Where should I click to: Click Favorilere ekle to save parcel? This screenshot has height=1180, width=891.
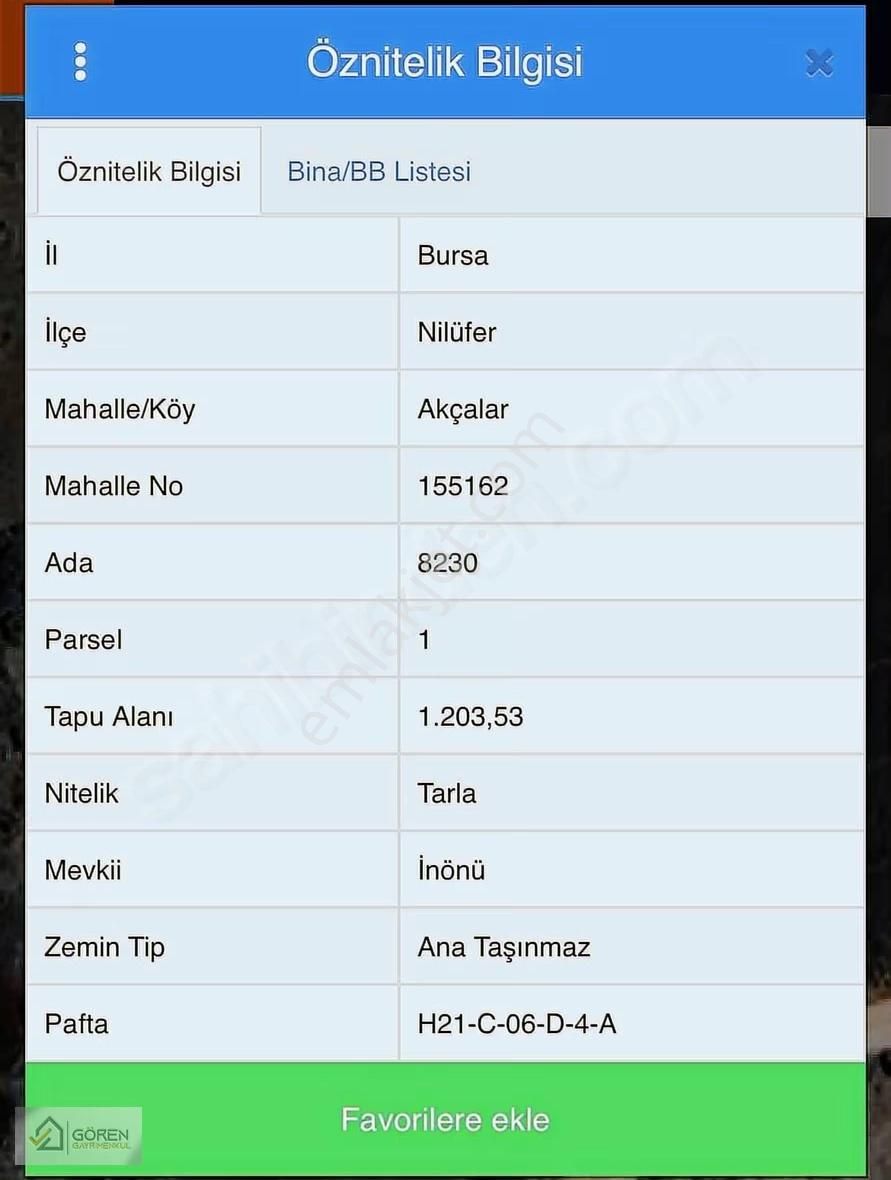point(444,1119)
